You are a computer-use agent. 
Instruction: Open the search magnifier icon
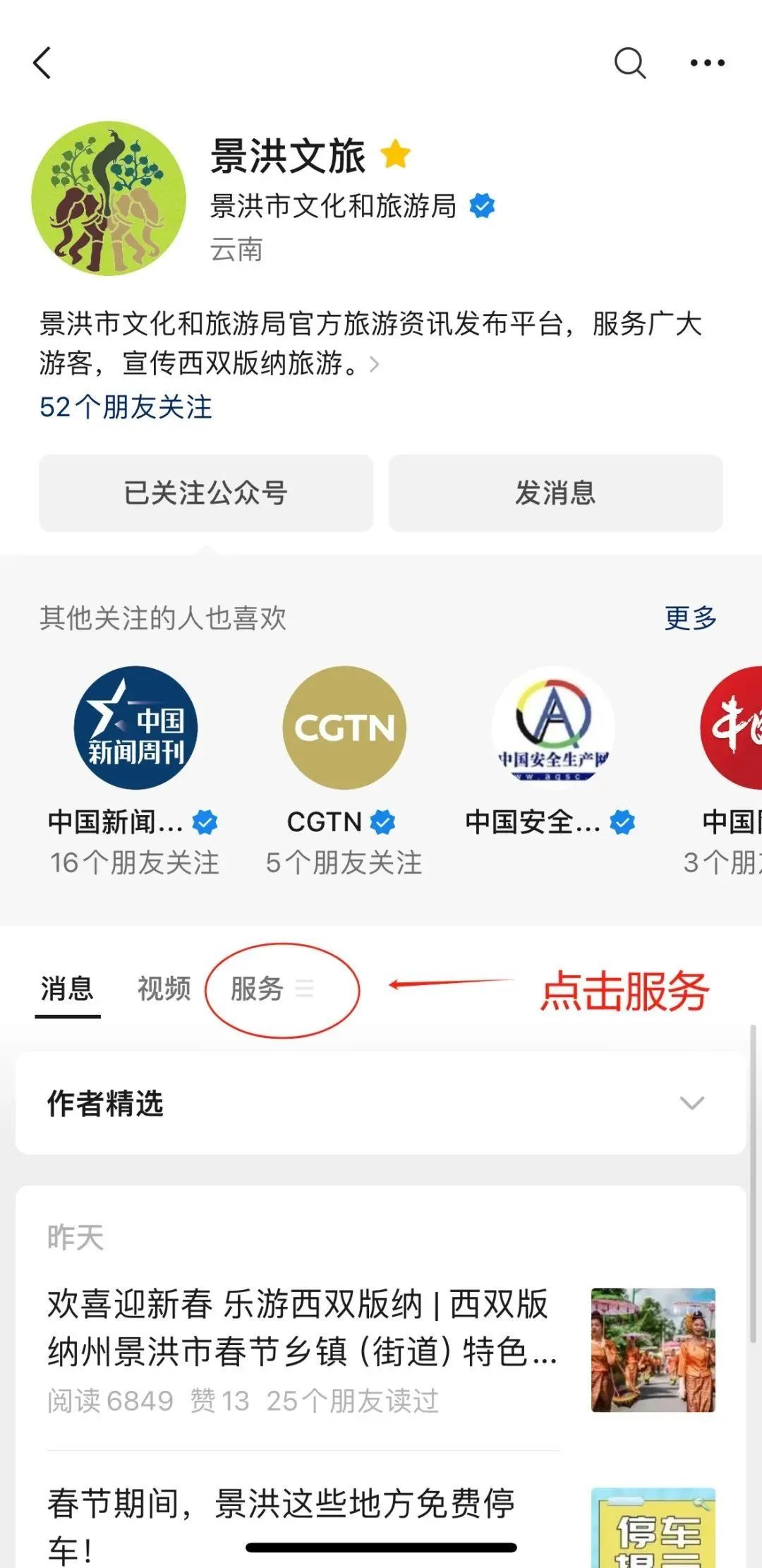[629, 63]
